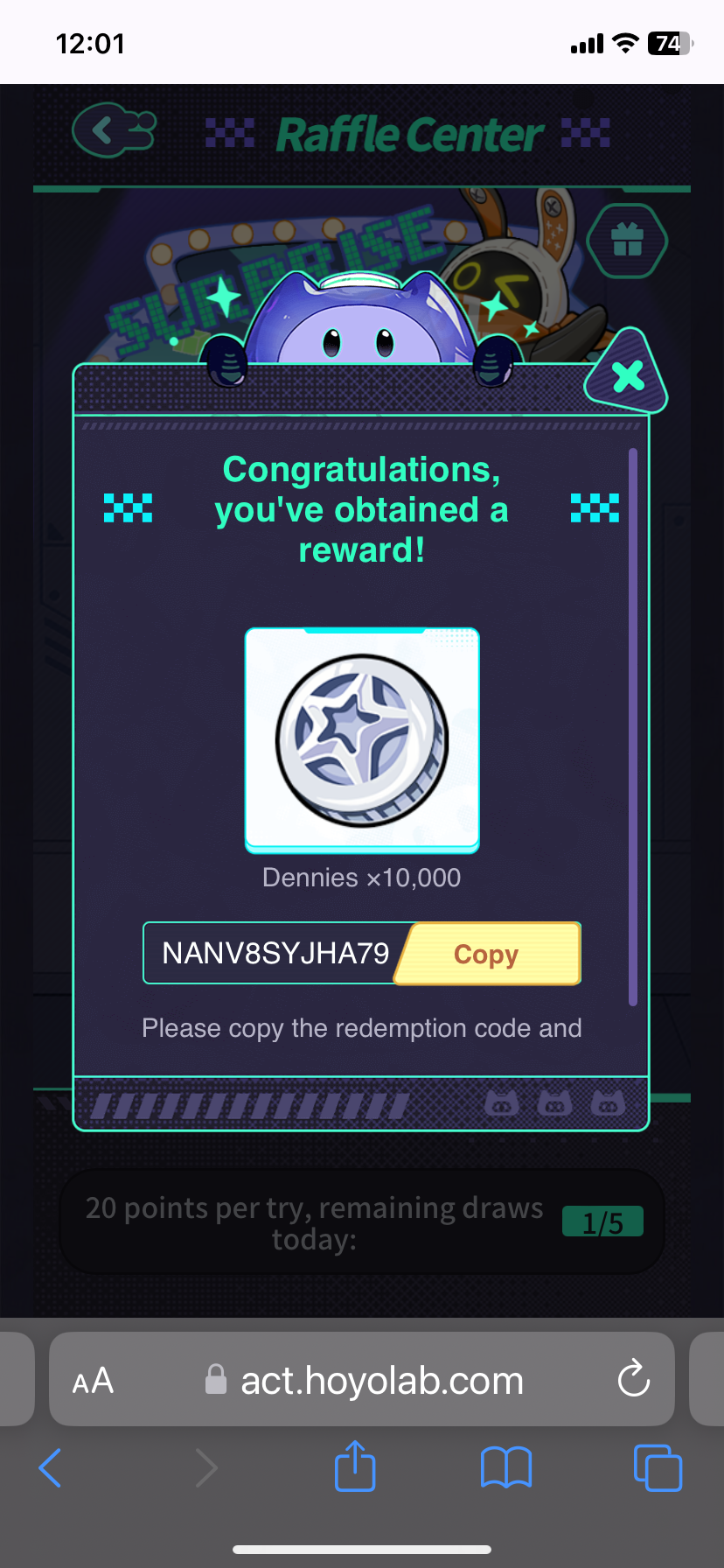The height and width of the screenshot is (1568, 724).
Task: Go to previous page in Safari
Action: (x=51, y=1467)
